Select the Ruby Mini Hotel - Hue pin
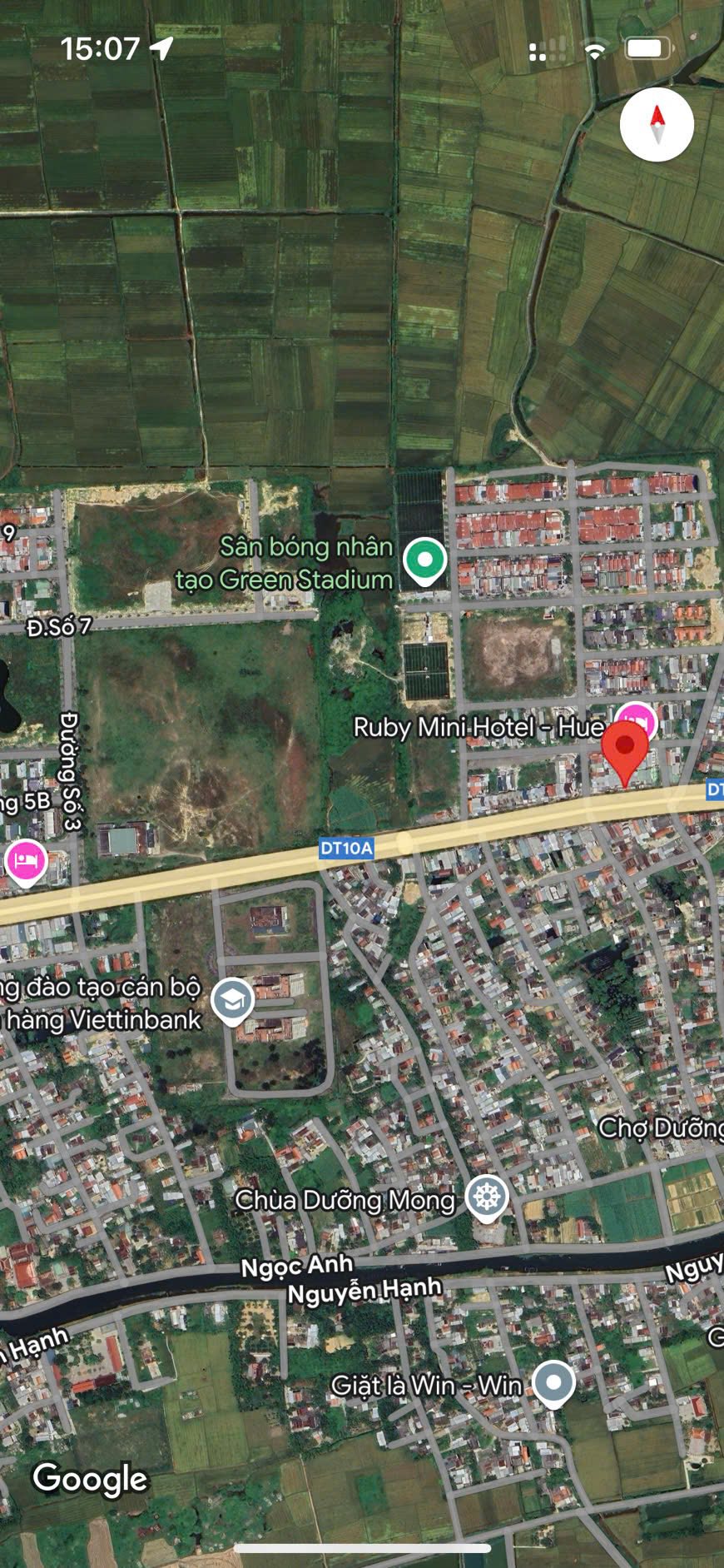The width and height of the screenshot is (724, 1568). 637,719
